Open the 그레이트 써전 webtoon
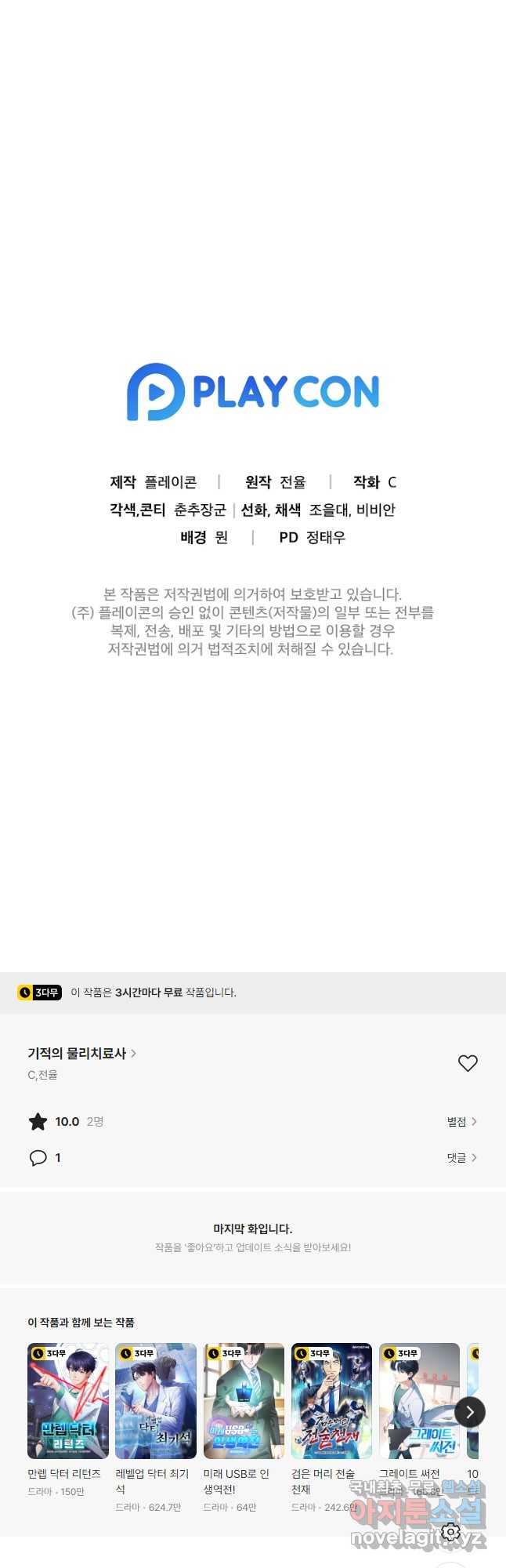 (419, 1401)
